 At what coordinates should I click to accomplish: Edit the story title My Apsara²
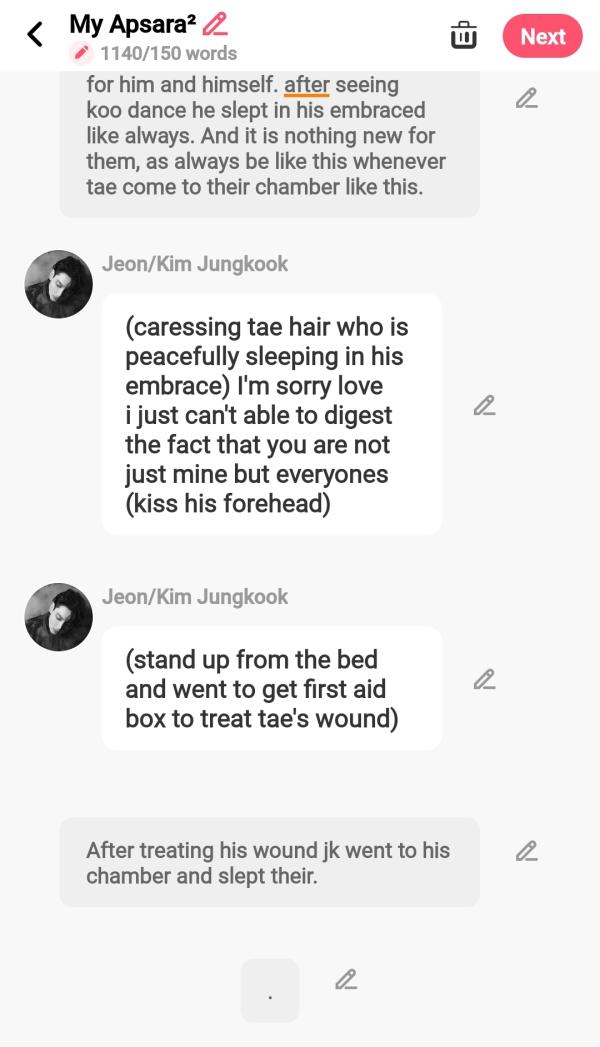coord(215,23)
